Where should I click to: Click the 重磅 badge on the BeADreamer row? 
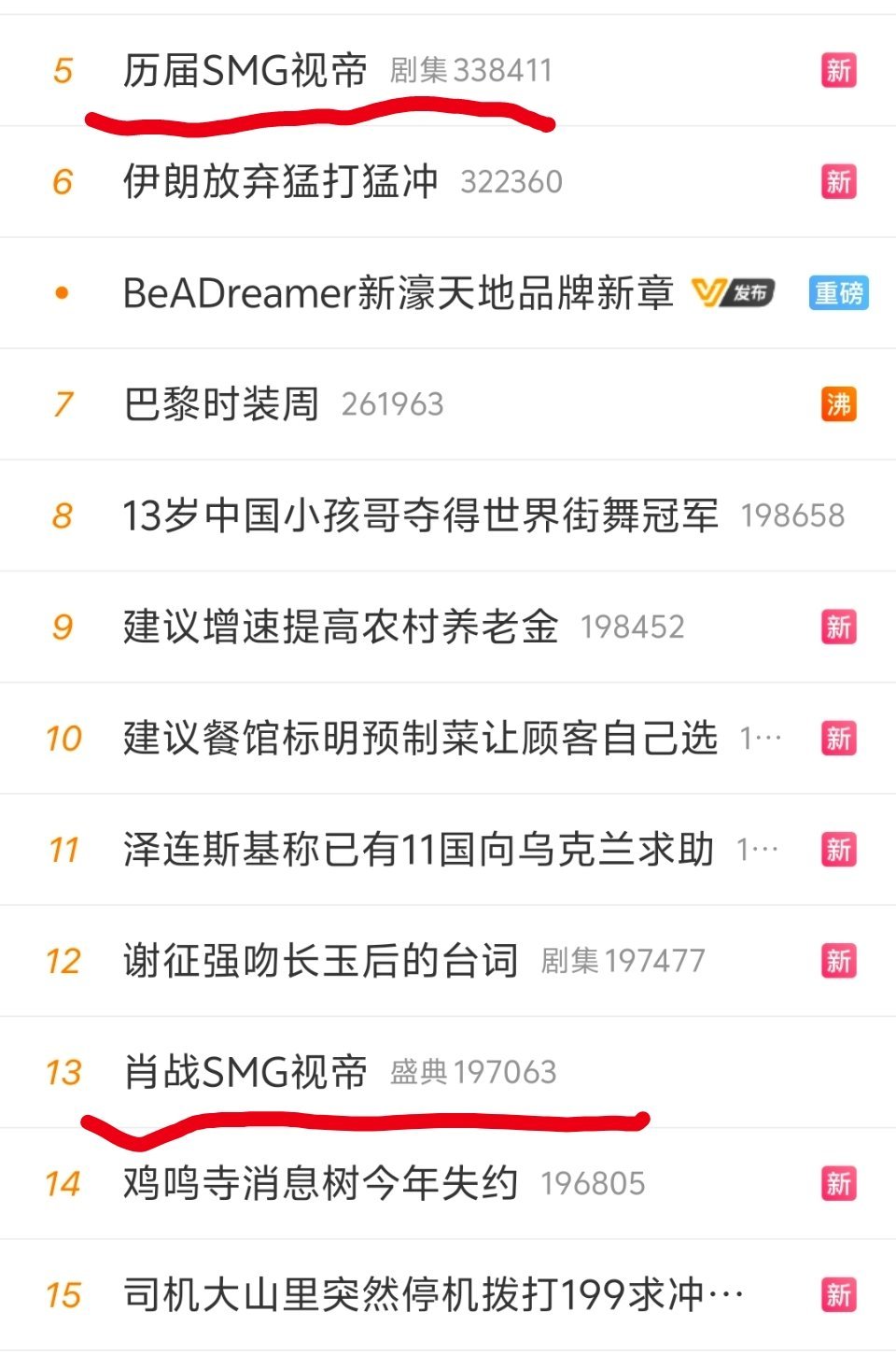(x=836, y=292)
